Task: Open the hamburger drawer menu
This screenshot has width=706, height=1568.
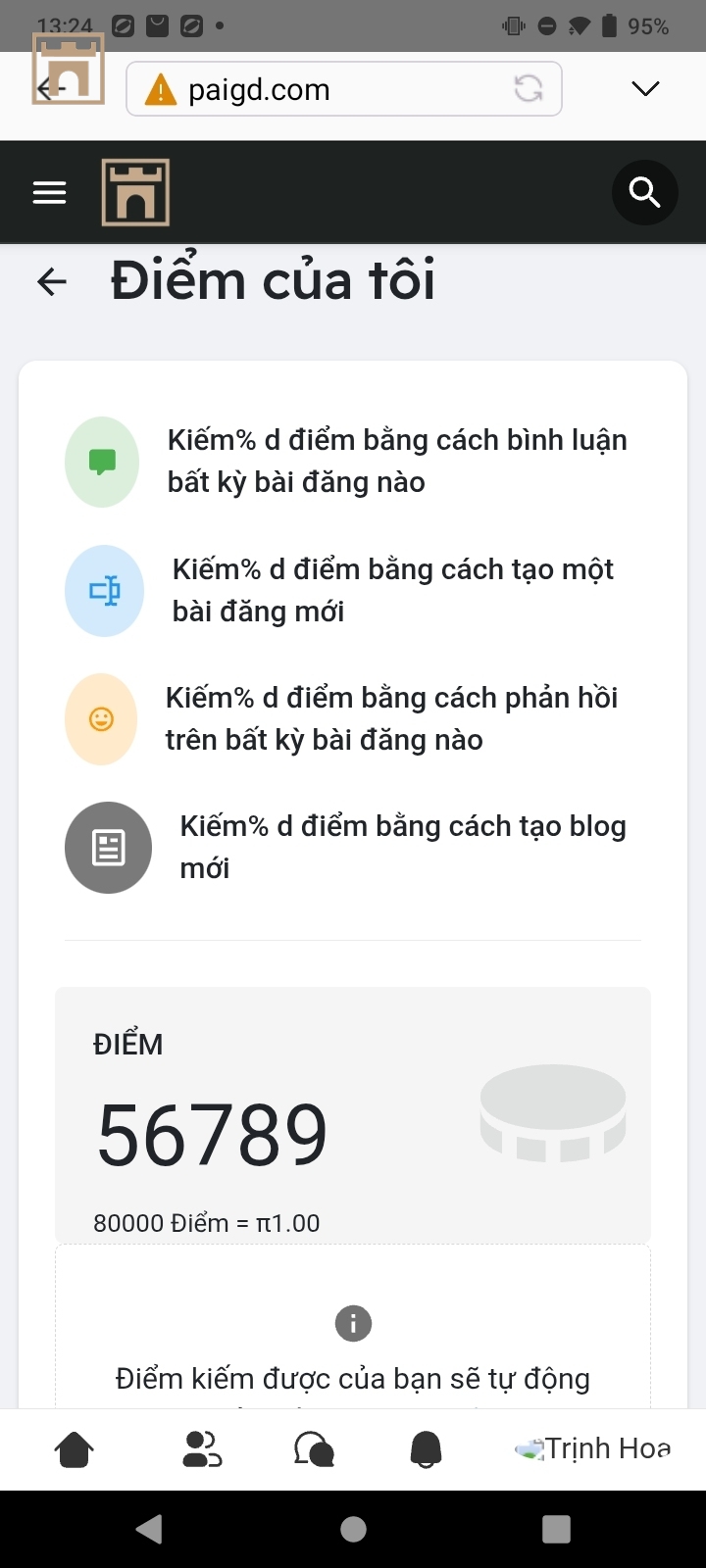Action: pyautogui.click(x=49, y=192)
